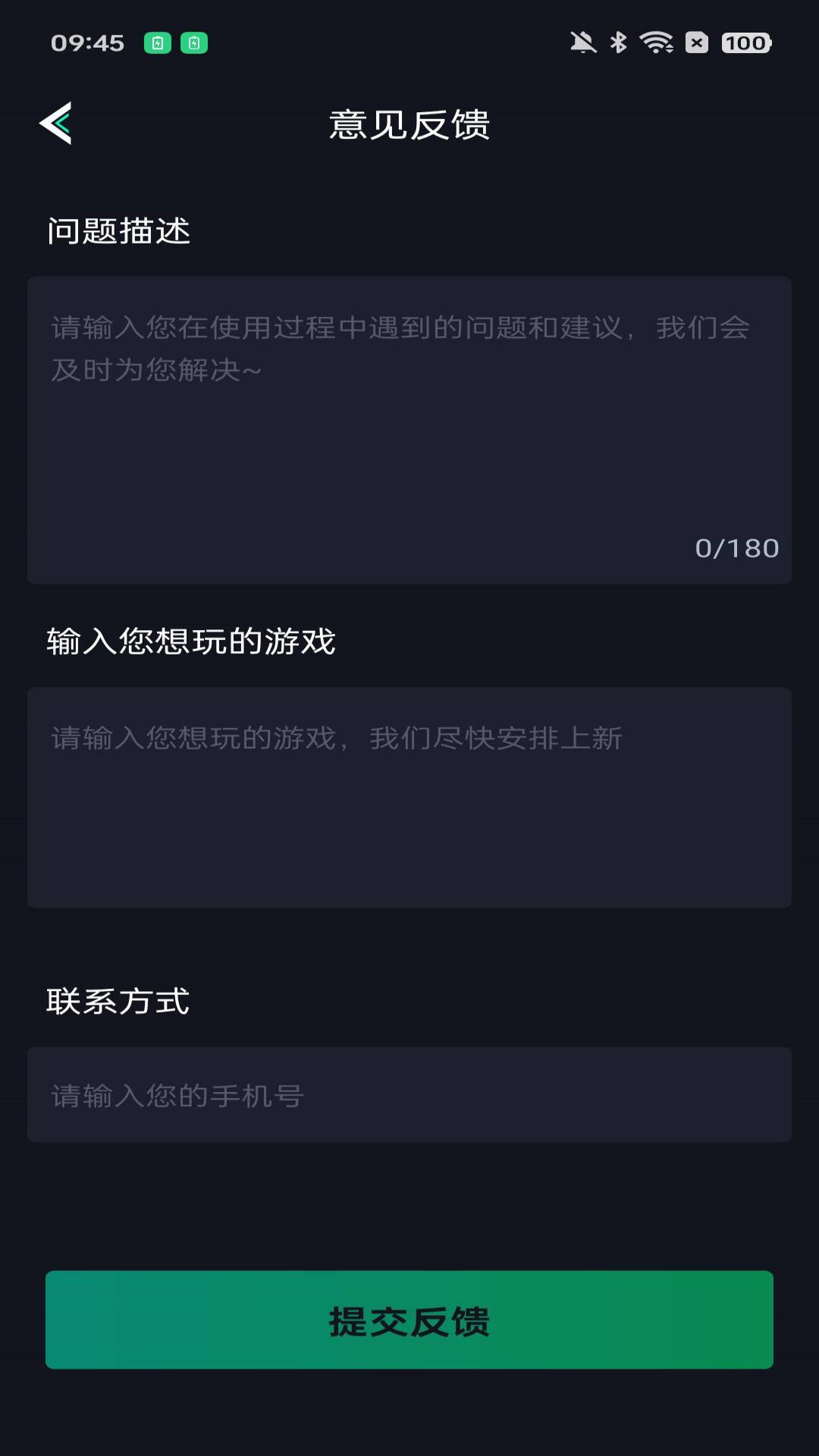The image size is (819, 1456).
Task: Tap the second green badge next to clock
Action: [196, 43]
